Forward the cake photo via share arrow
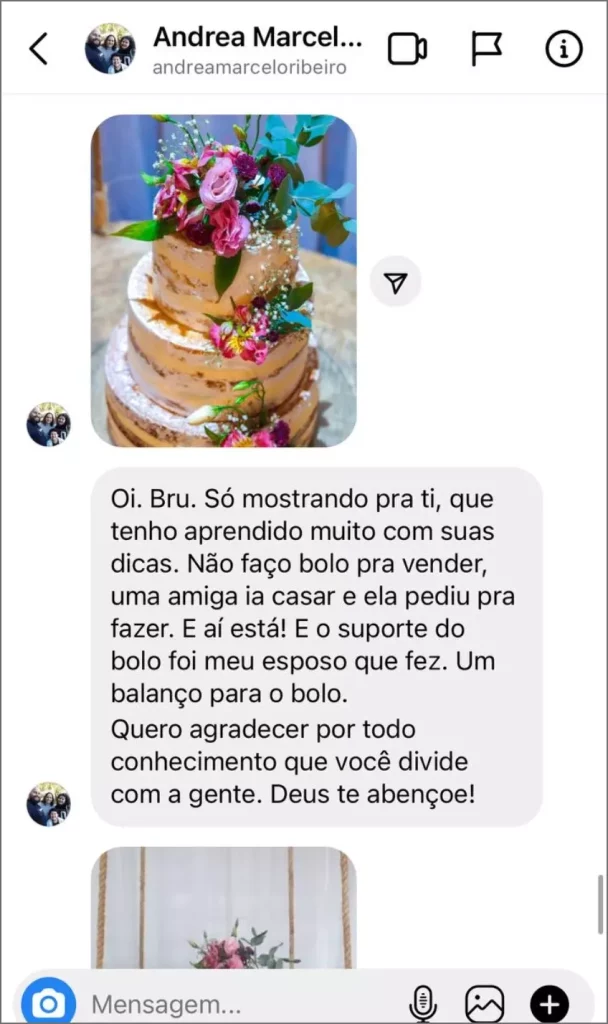608x1024 pixels. pos(396,284)
